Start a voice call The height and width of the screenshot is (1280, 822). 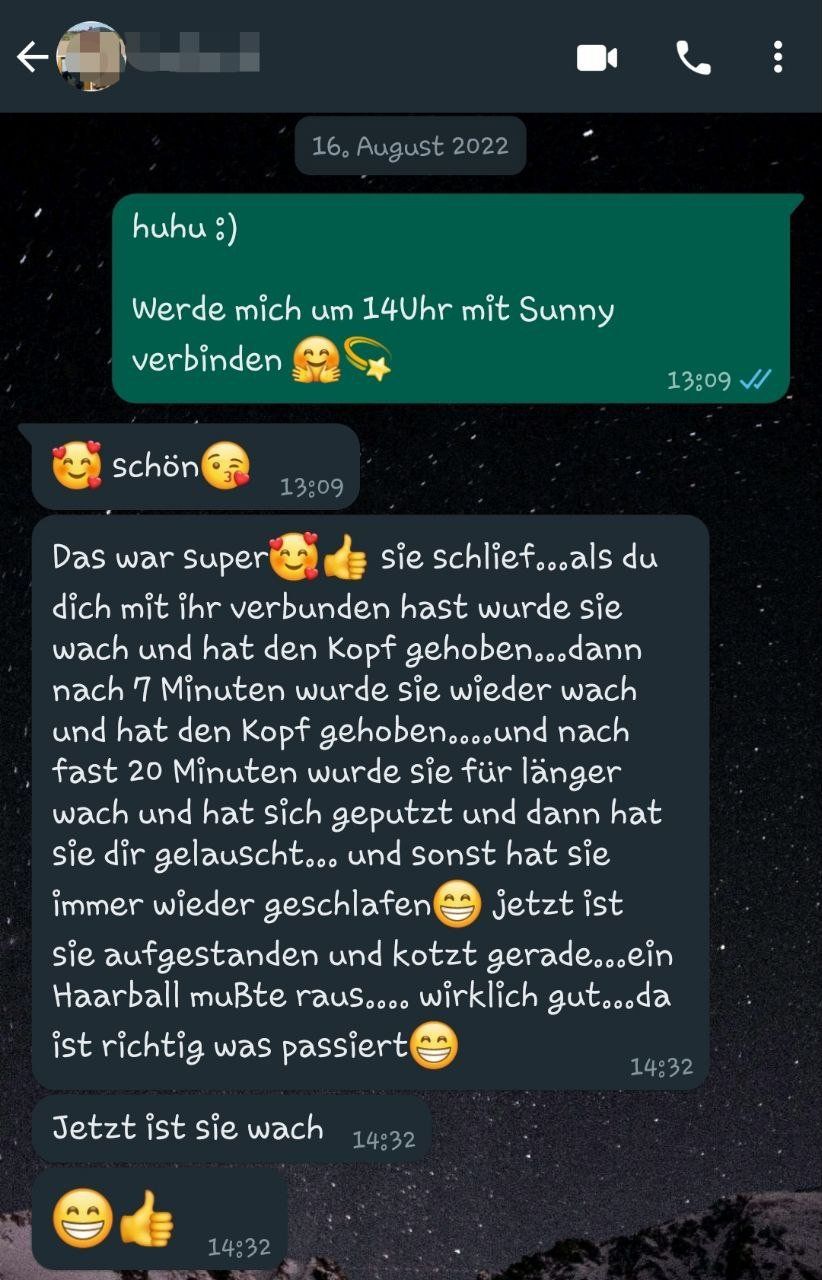[x=693, y=58]
